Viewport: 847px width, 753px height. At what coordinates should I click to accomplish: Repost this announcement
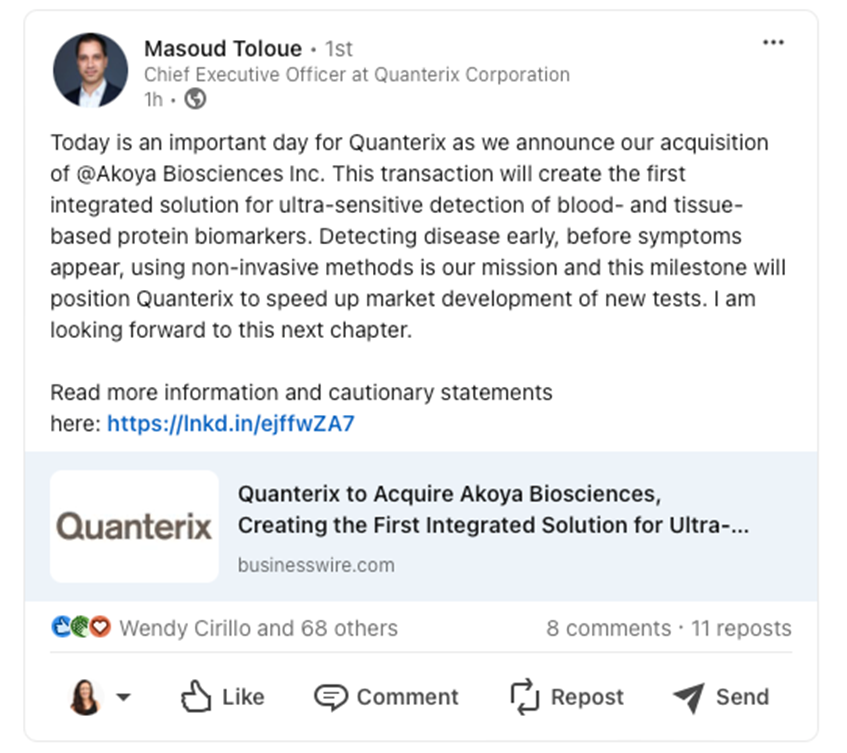566,697
